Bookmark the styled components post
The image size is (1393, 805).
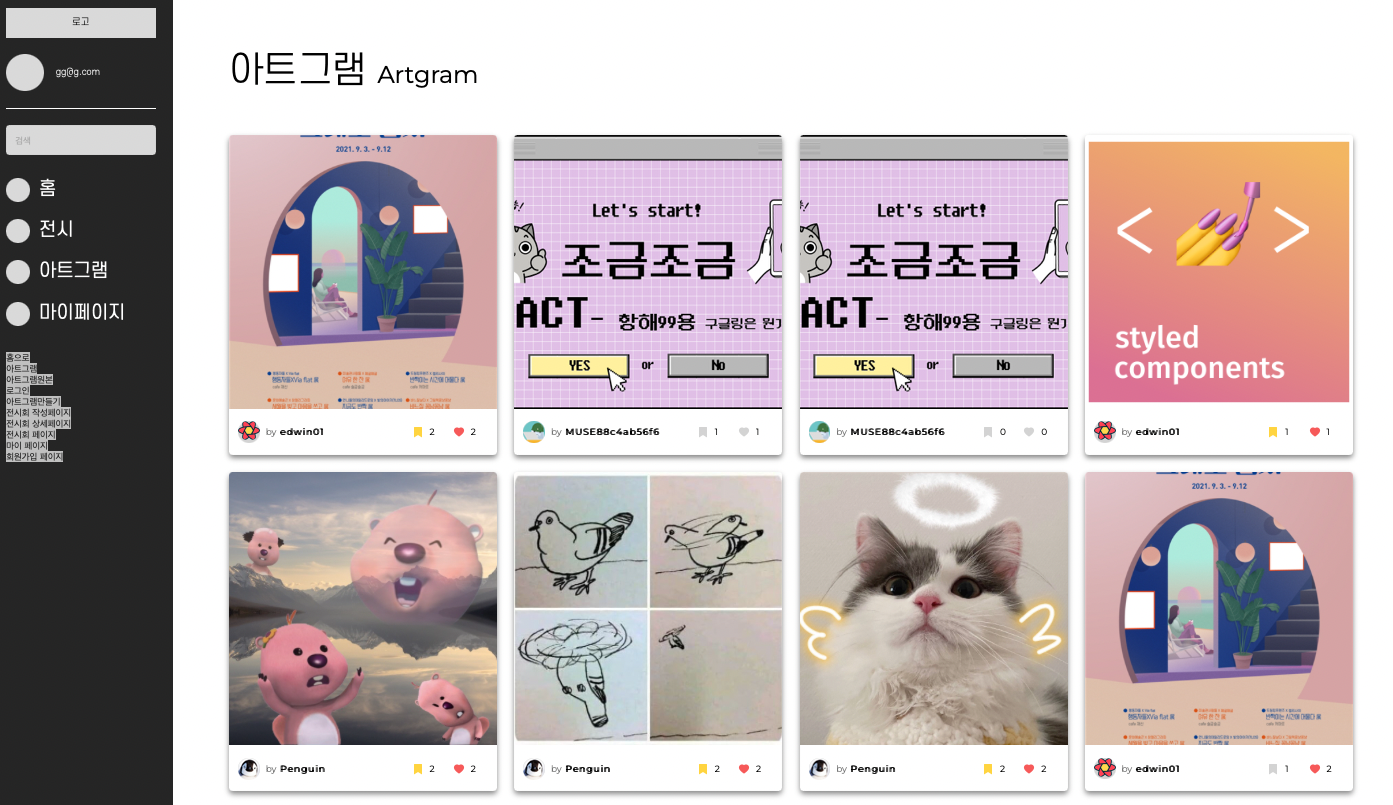(x=1273, y=432)
